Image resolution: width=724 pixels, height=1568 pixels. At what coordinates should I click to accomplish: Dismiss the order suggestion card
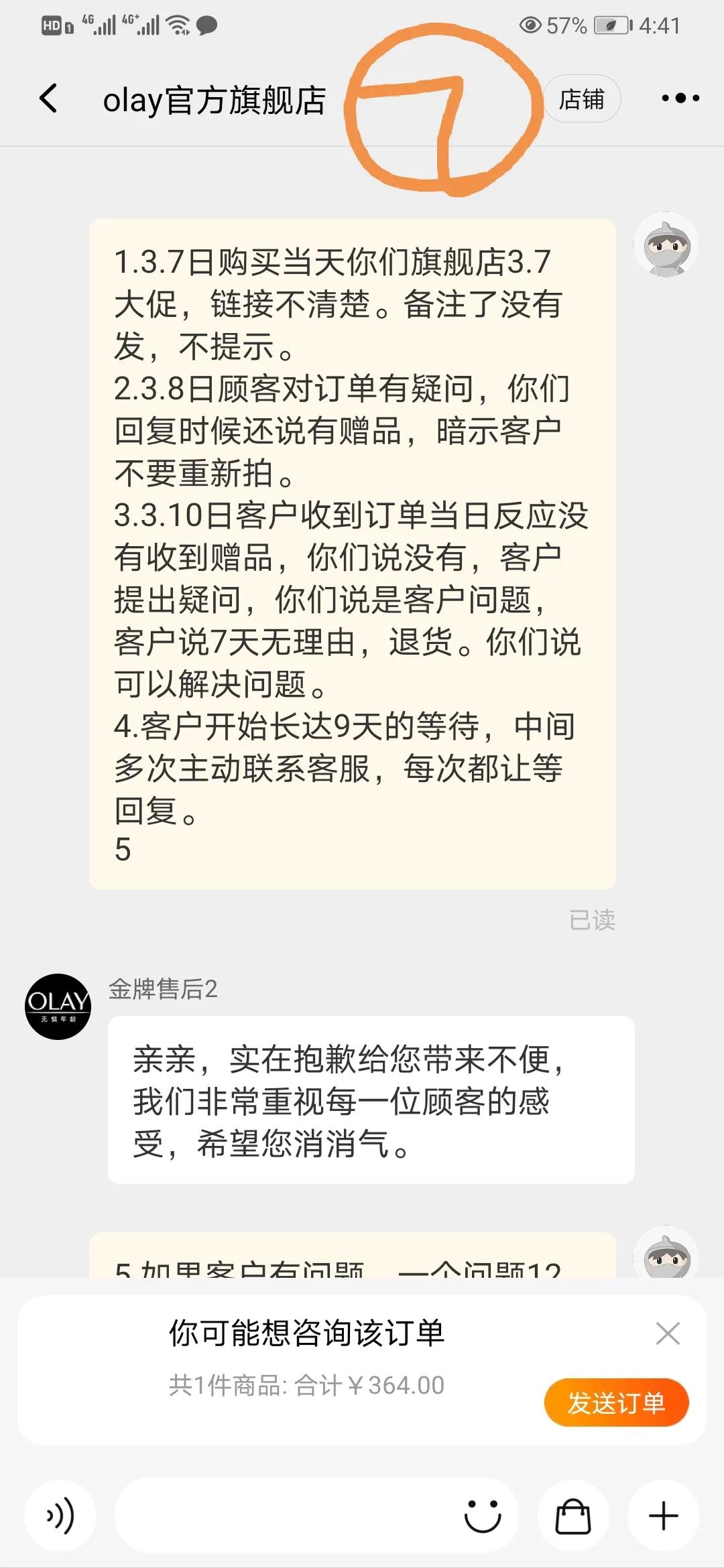(667, 1334)
